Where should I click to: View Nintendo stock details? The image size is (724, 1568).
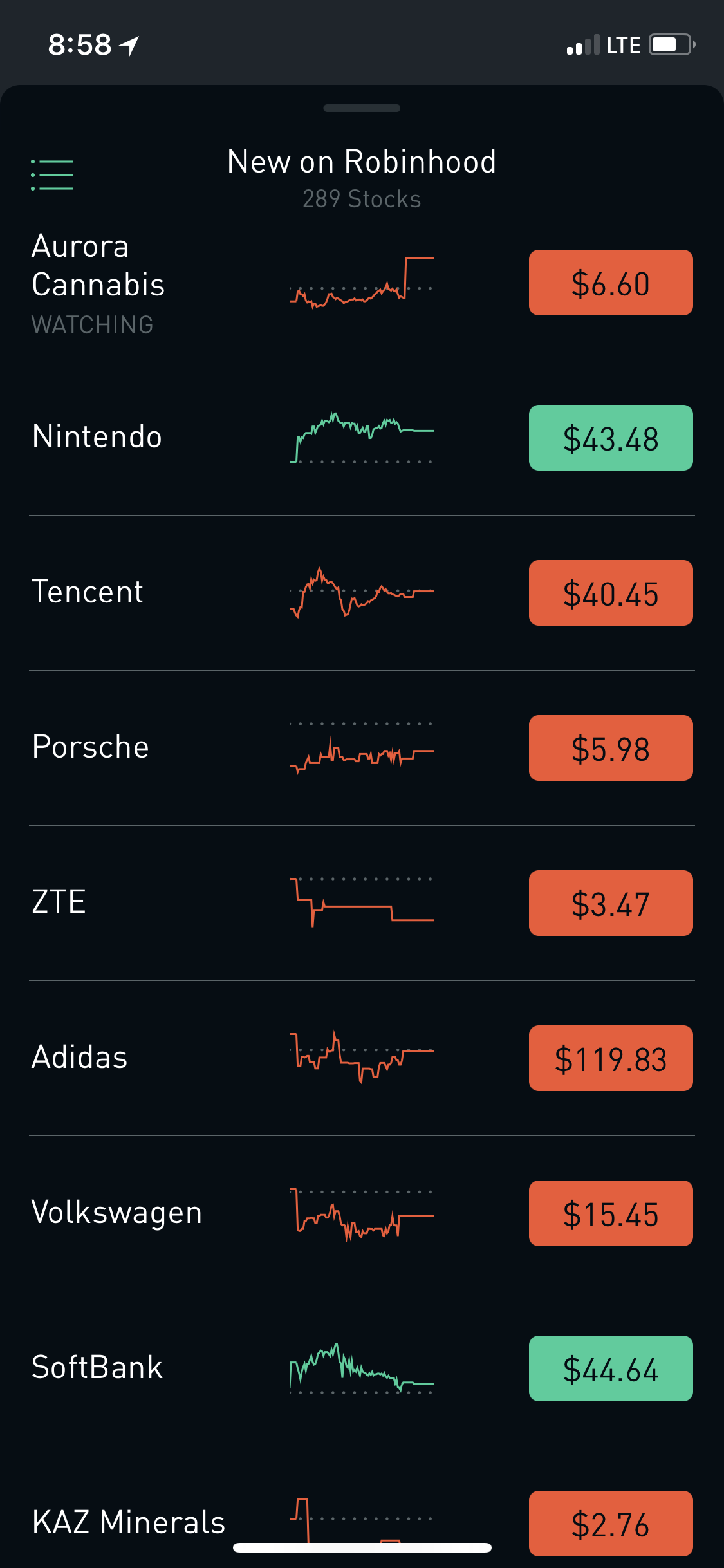(x=97, y=437)
